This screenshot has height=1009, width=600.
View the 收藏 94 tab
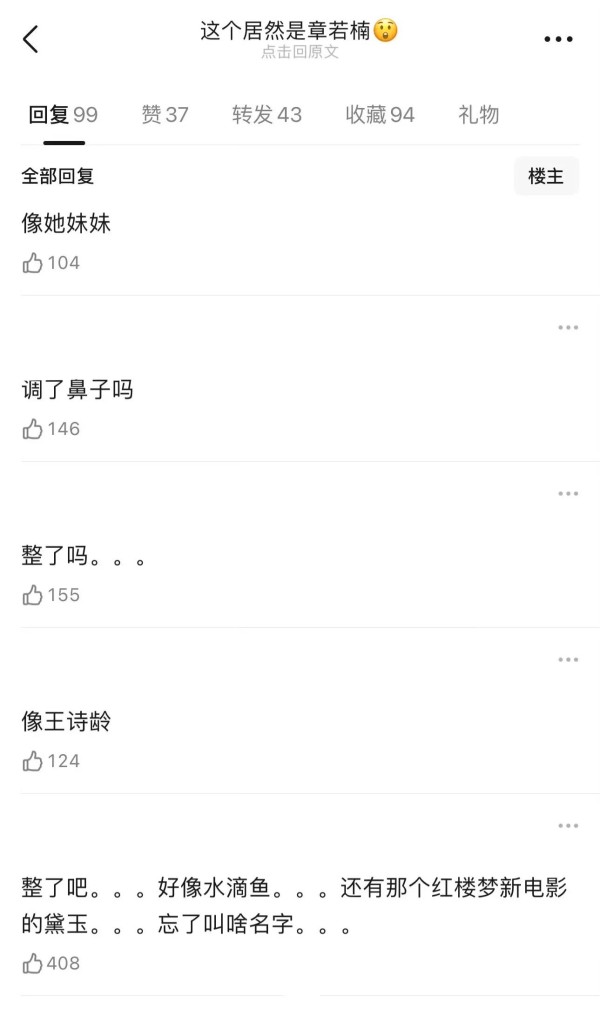[x=380, y=115]
